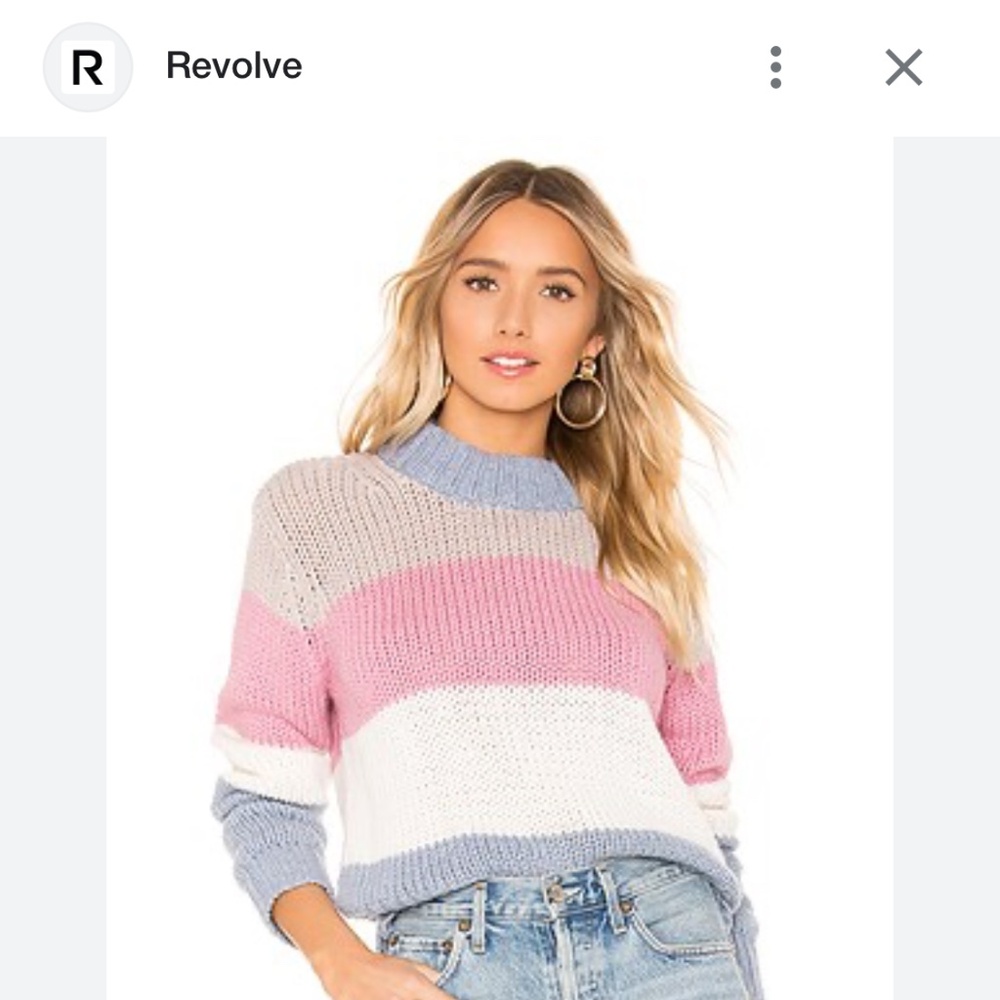The width and height of the screenshot is (1000, 1000).
Task: Close the Revolve image viewer
Action: pyautogui.click(x=903, y=67)
